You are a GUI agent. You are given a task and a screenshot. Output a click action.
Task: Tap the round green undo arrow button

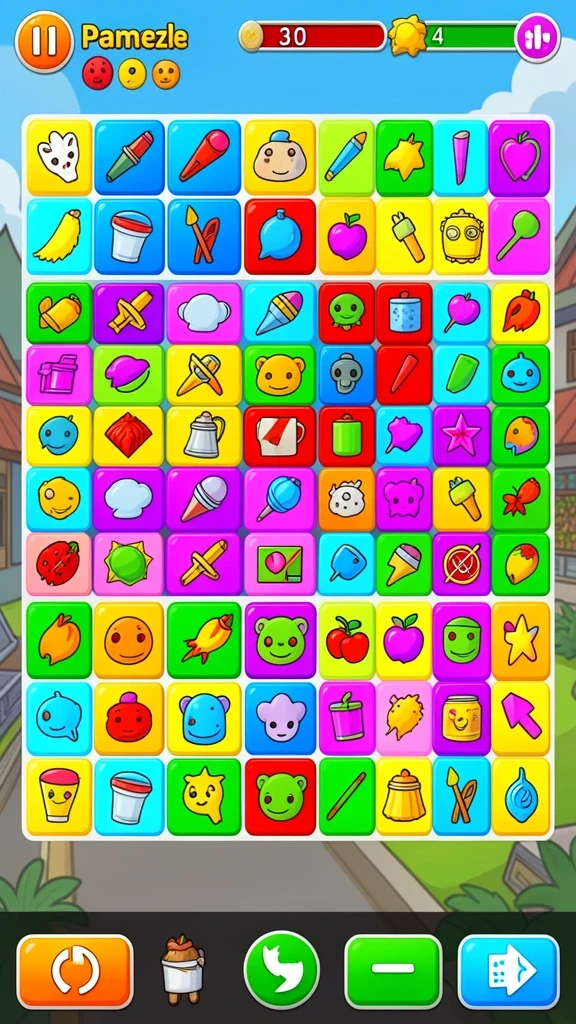[281, 970]
